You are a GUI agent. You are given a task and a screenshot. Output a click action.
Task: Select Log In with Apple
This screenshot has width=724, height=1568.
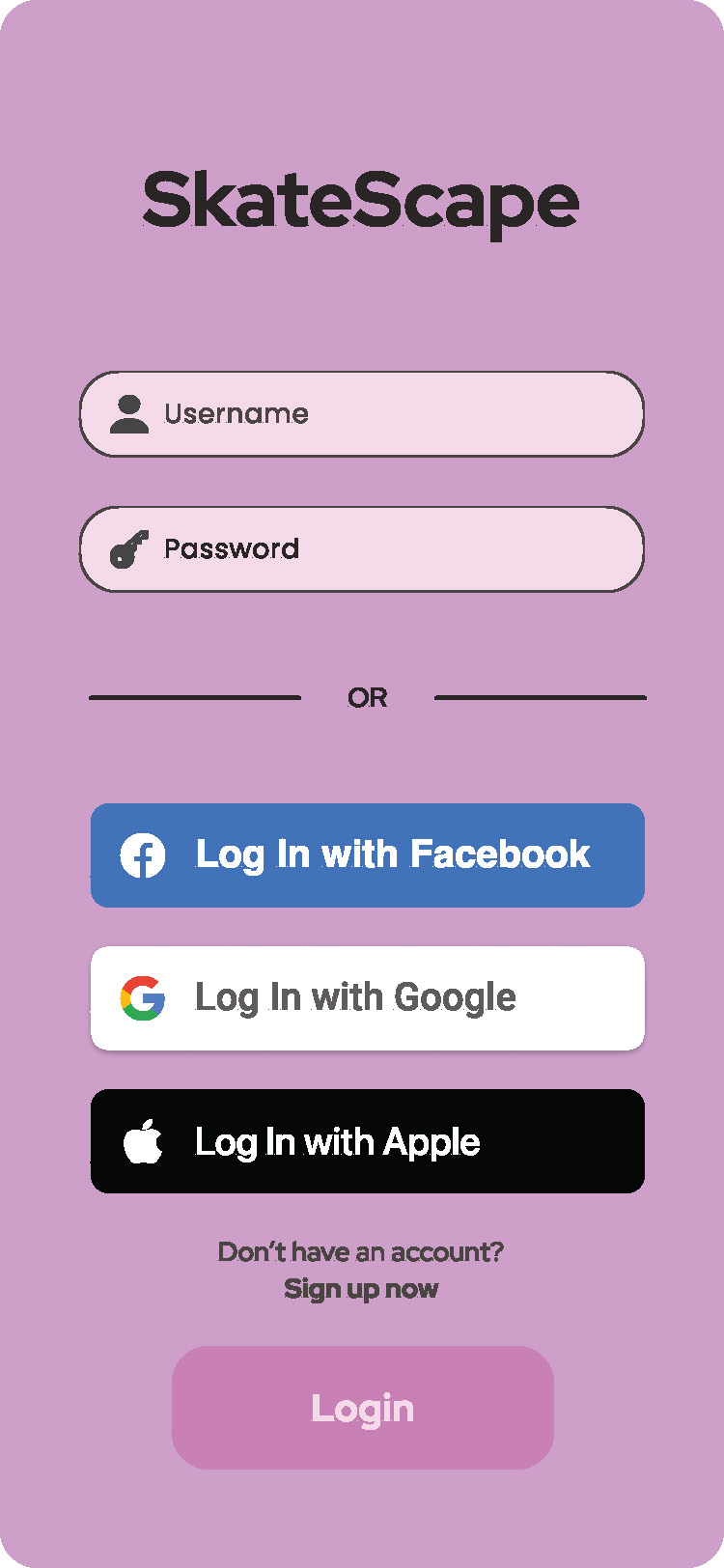tap(367, 1141)
